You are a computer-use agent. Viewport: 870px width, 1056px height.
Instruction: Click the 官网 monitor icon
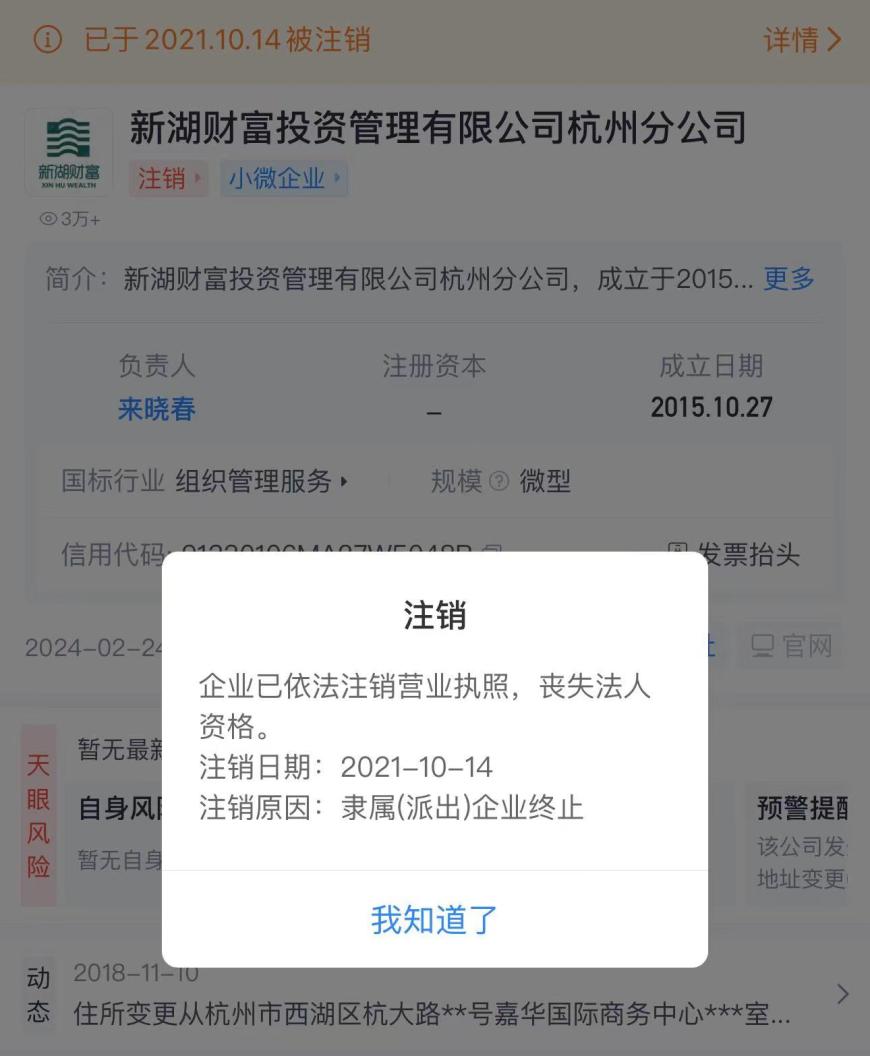(x=762, y=646)
